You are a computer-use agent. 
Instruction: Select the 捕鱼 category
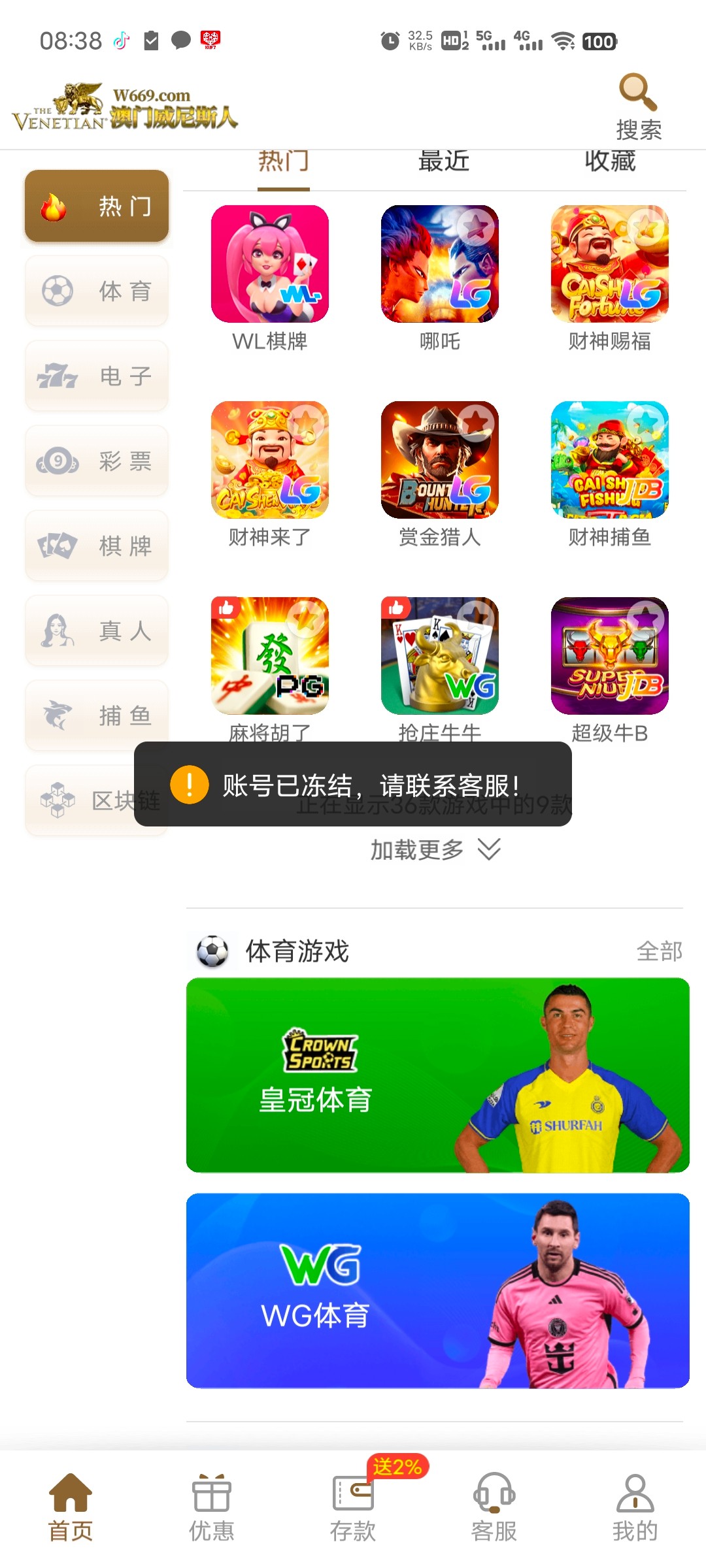(x=97, y=715)
